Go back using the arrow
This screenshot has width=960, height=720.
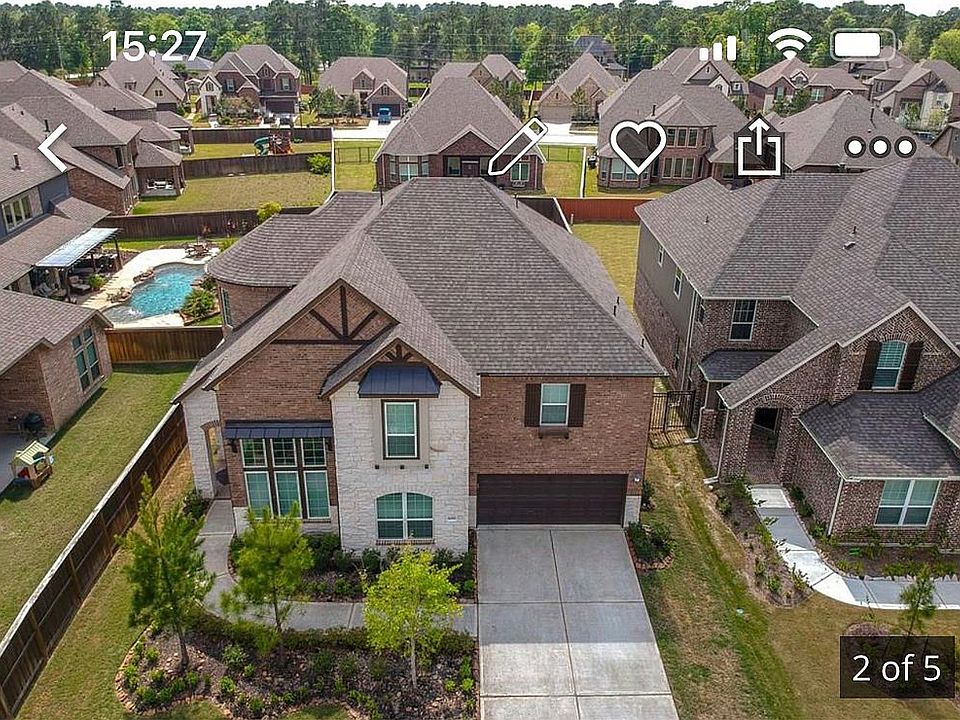tap(53, 147)
